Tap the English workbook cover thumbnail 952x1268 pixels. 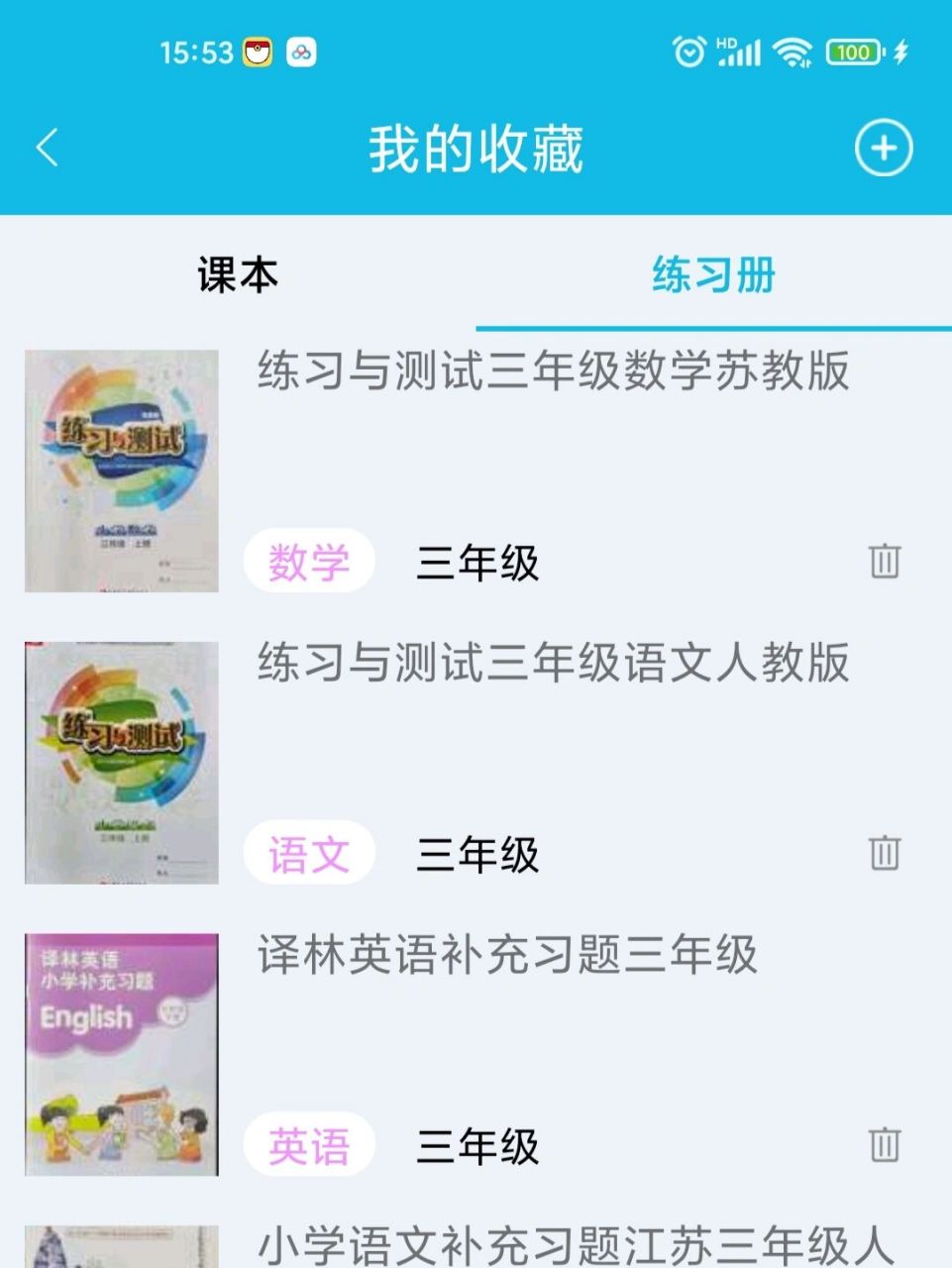(x=121, y=1061)
